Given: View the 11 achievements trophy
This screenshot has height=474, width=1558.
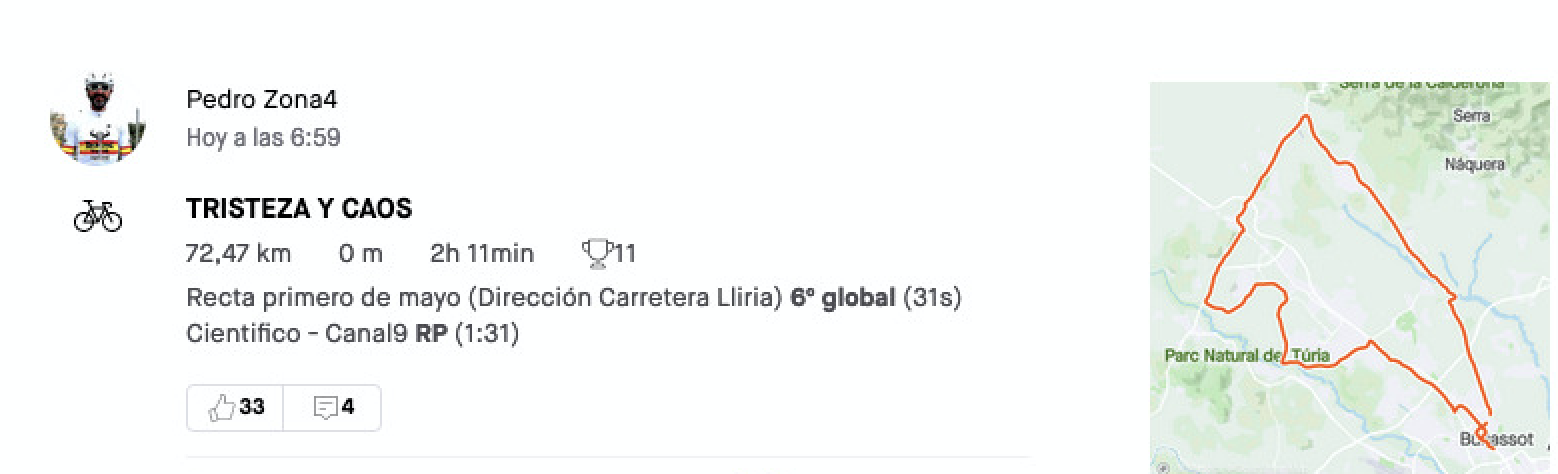Looking at the screenshot, I should click(x=609, y=254).
